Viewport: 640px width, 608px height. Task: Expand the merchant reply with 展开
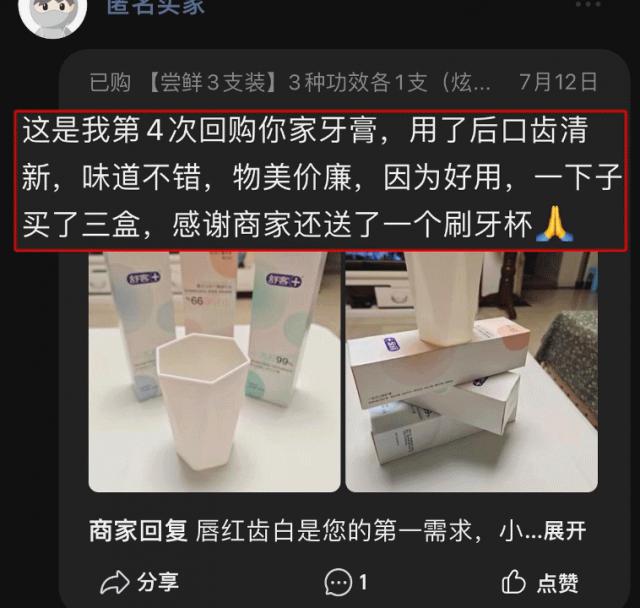(564, 530)
